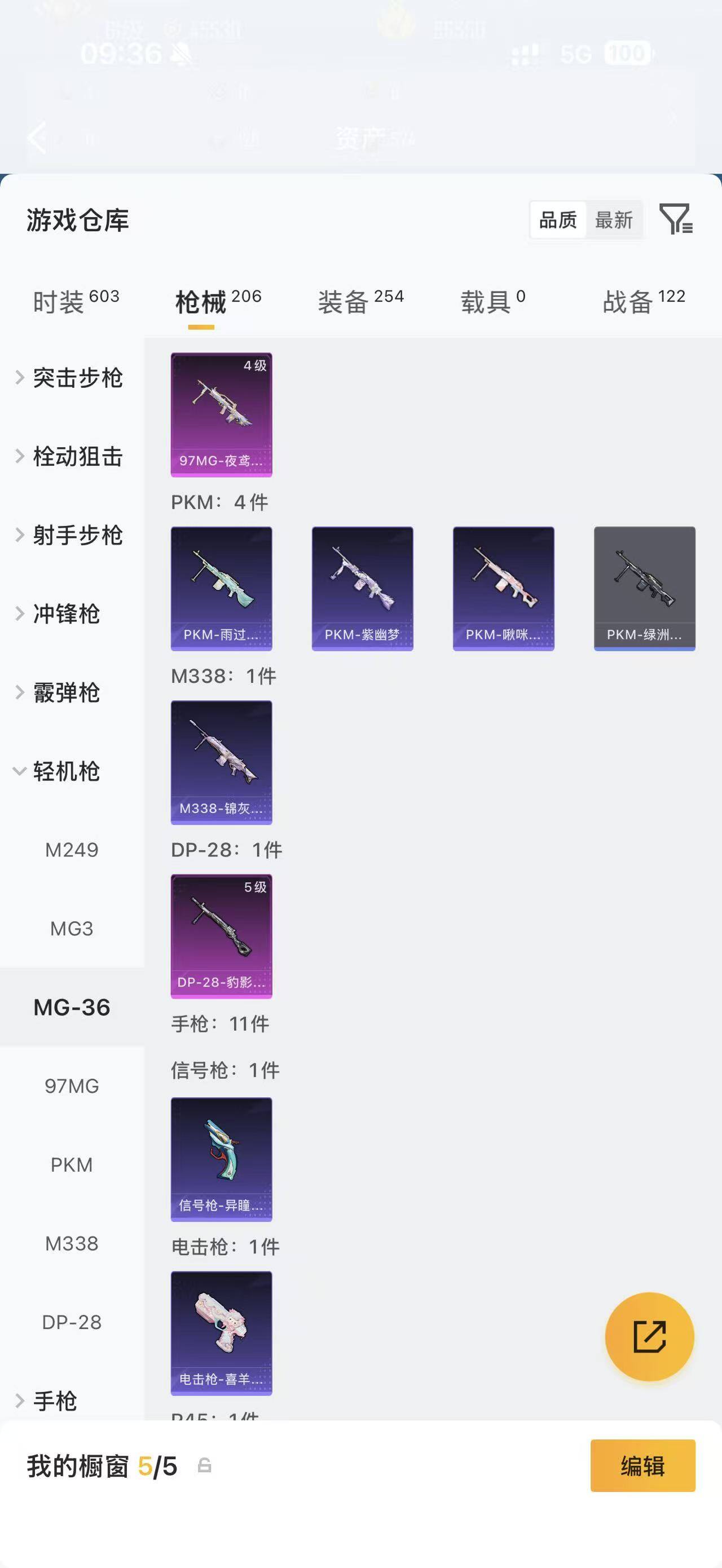
Task: Switch to the 时装 tab
Action: pos(76,301)
